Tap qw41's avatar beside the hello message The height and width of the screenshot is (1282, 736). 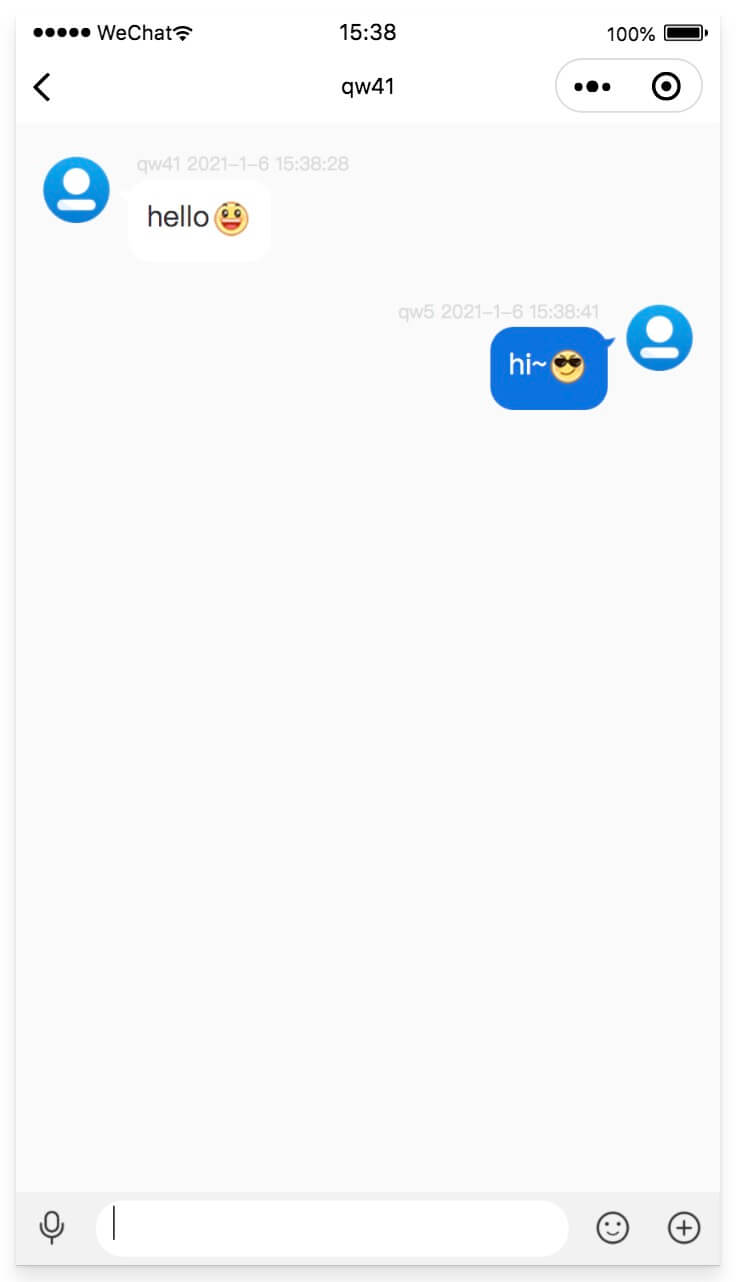[x=76, y=190]
